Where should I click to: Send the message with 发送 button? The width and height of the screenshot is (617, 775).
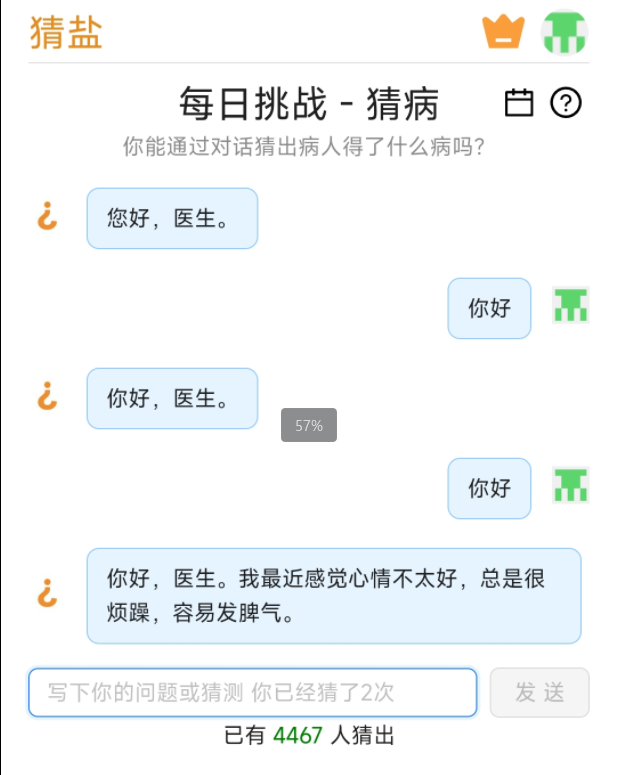(x=539, y=692)
